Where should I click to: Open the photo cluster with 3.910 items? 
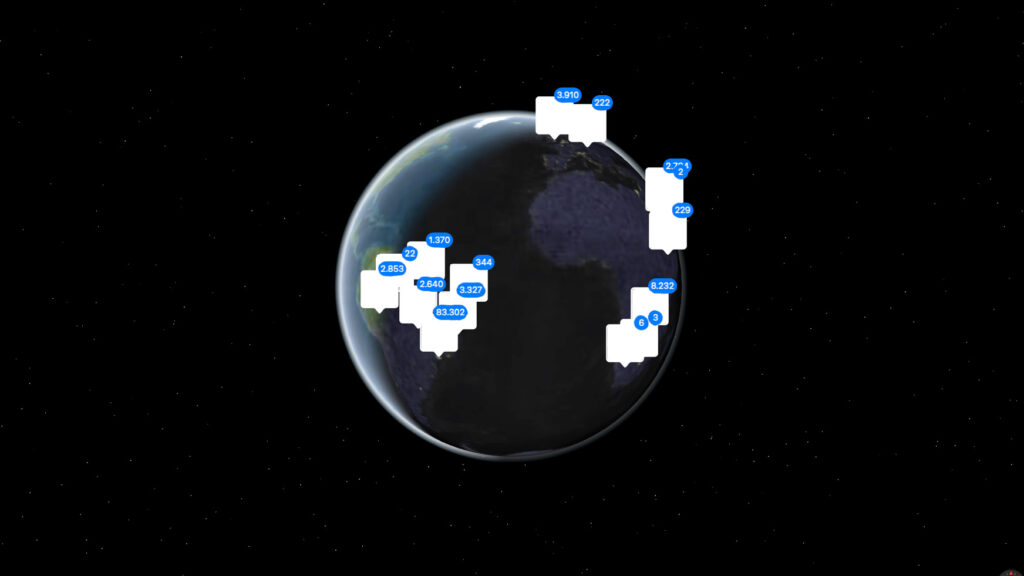point(553,114)
